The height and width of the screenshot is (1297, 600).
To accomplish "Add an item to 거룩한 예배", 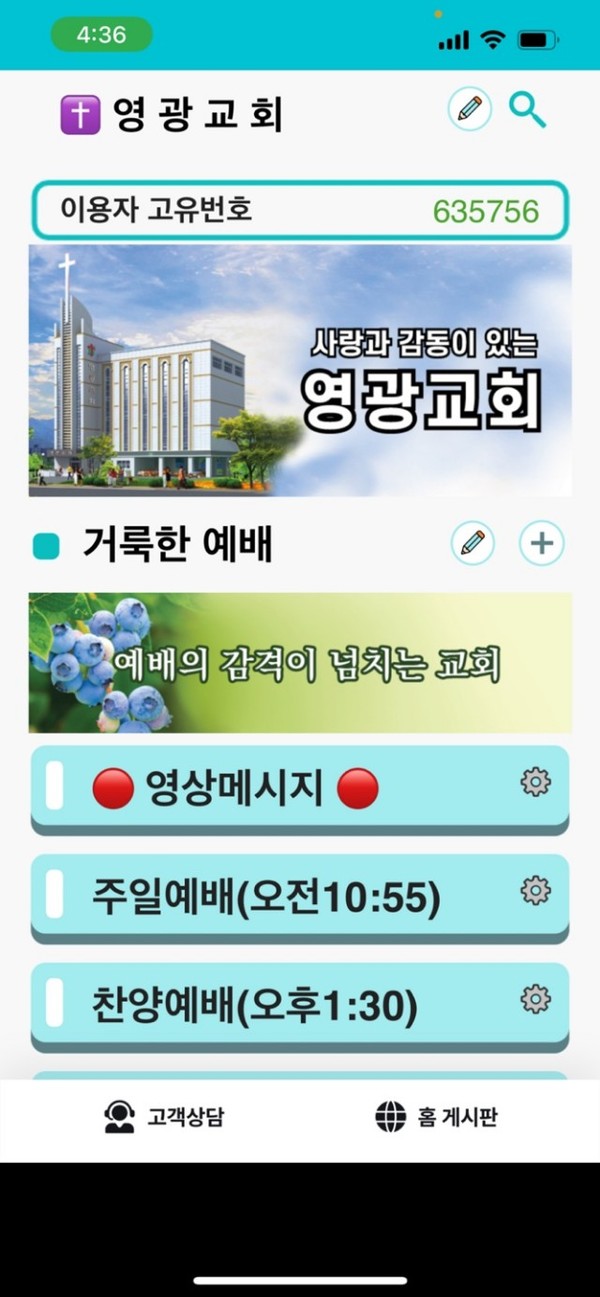I will (x=541, y=543).
